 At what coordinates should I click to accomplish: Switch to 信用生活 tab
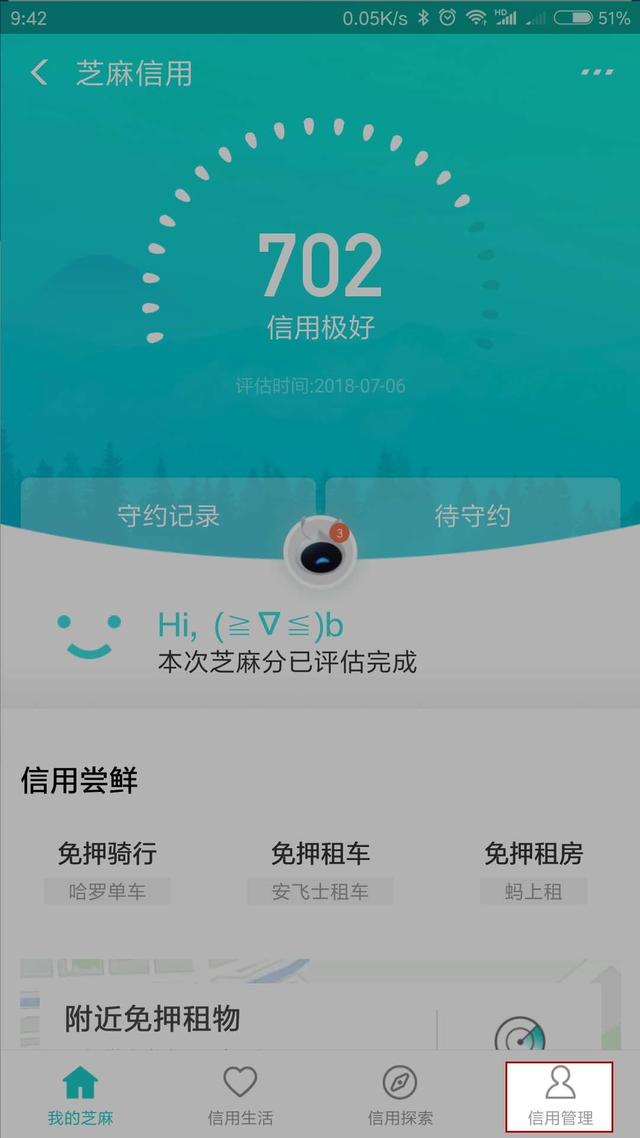[240, 1095]
